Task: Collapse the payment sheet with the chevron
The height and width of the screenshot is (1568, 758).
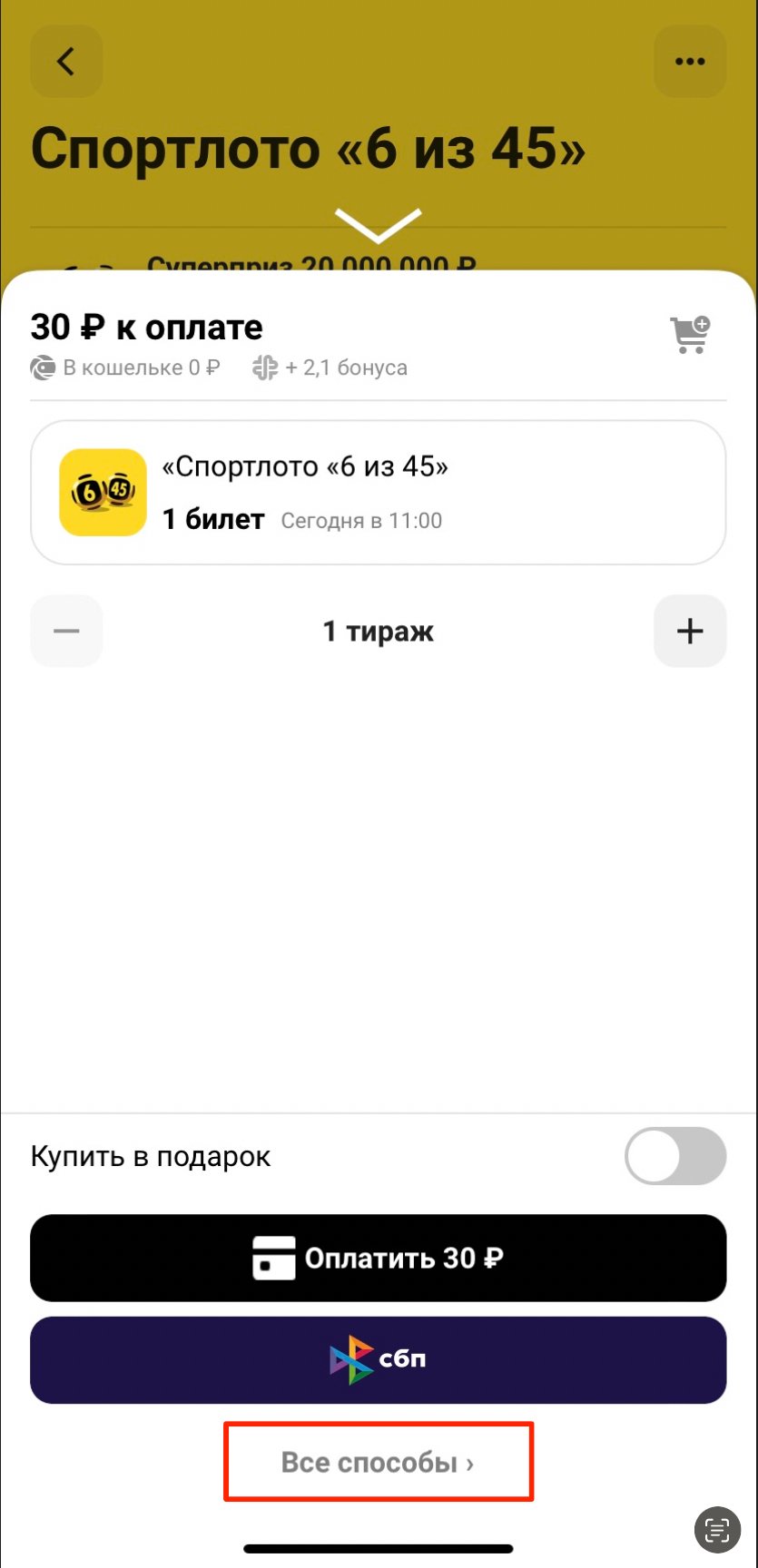Action: [378, 225]
